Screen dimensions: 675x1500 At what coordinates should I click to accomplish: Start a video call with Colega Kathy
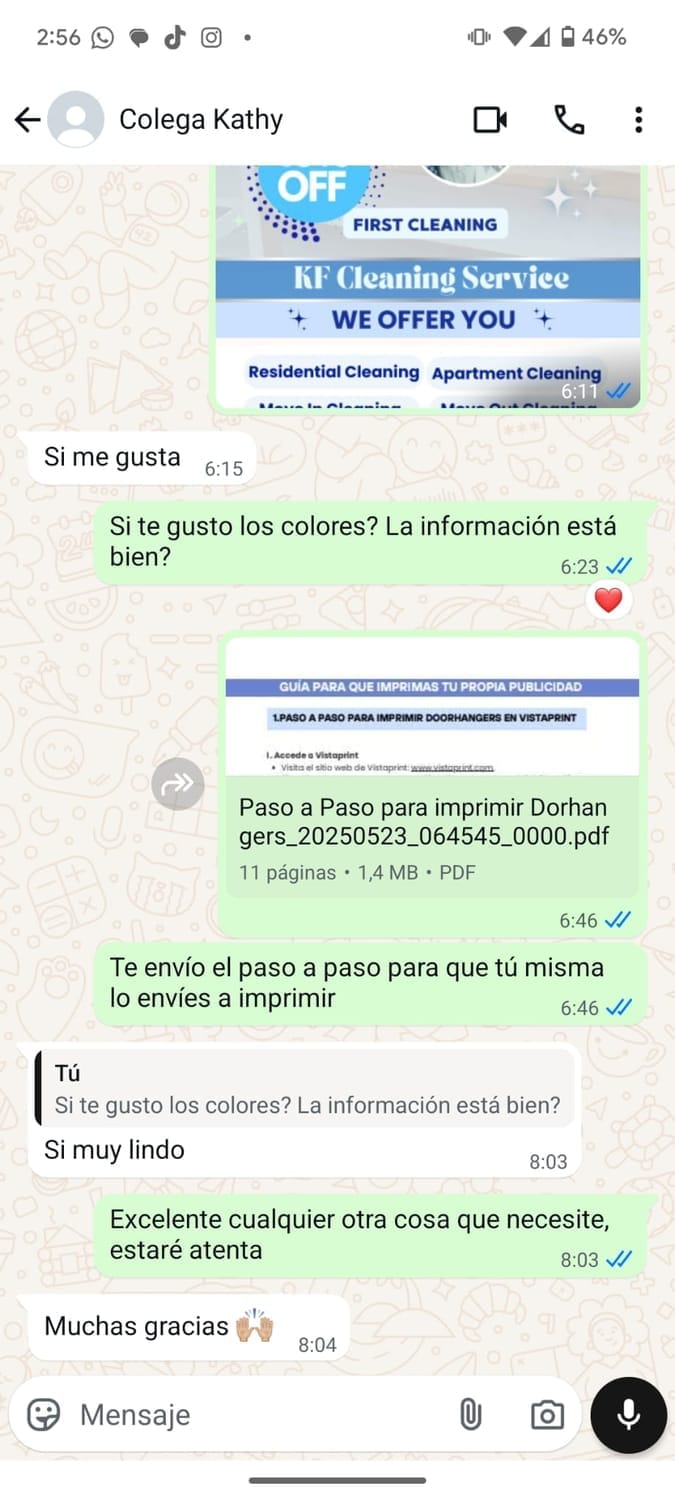click(x=490, y=120)
